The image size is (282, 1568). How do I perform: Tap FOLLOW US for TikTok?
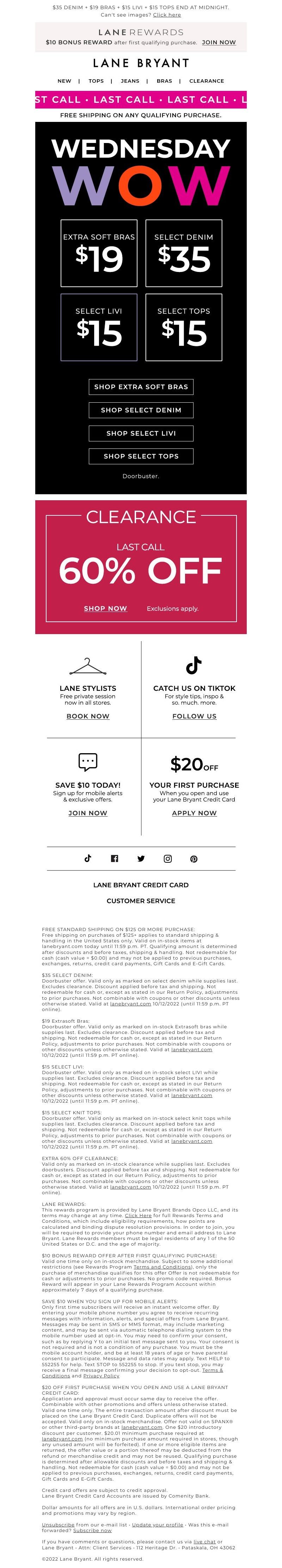click(x=194, y=717)
